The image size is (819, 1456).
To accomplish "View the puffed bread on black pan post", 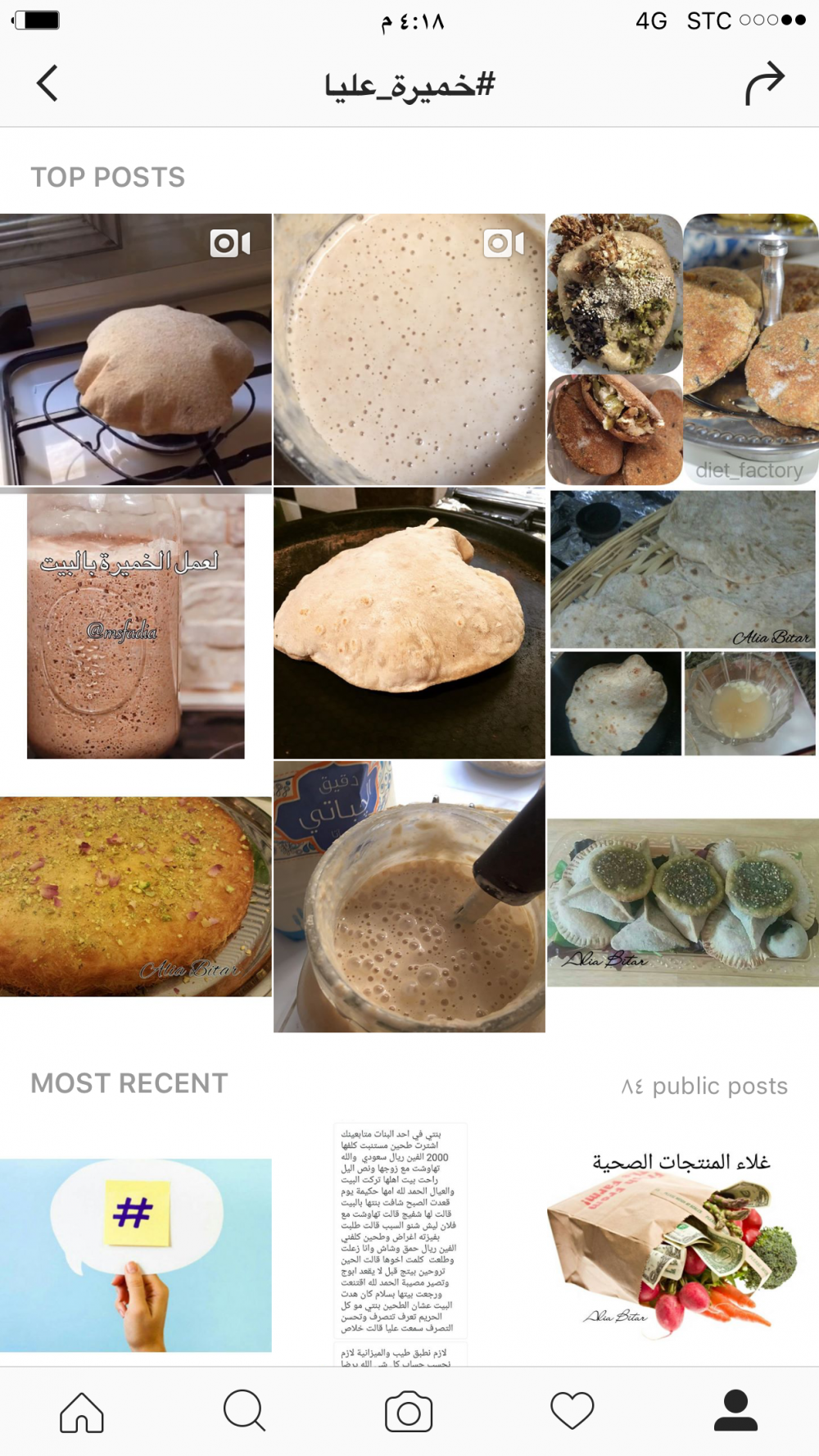I will (x=409, y=624).
